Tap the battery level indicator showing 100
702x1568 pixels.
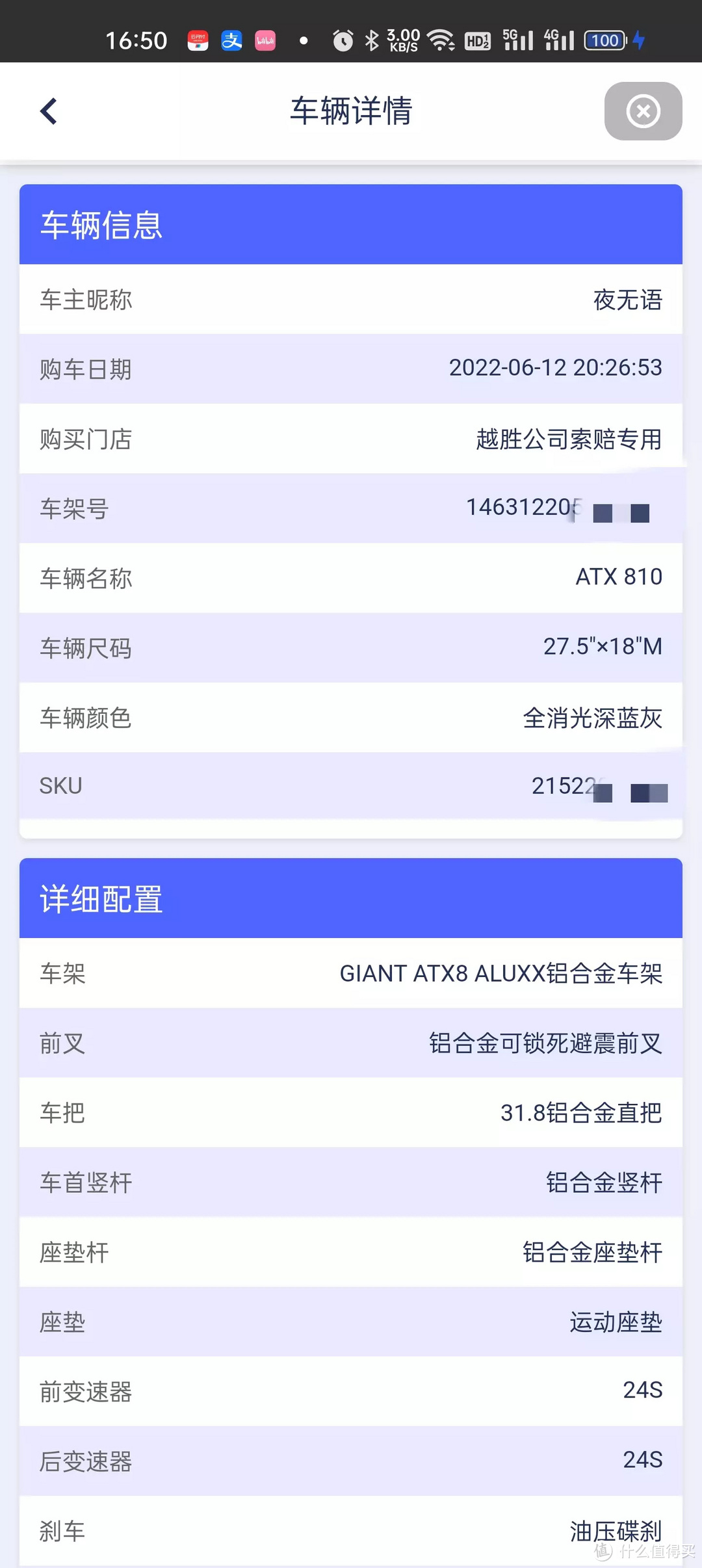pos(603,40)
